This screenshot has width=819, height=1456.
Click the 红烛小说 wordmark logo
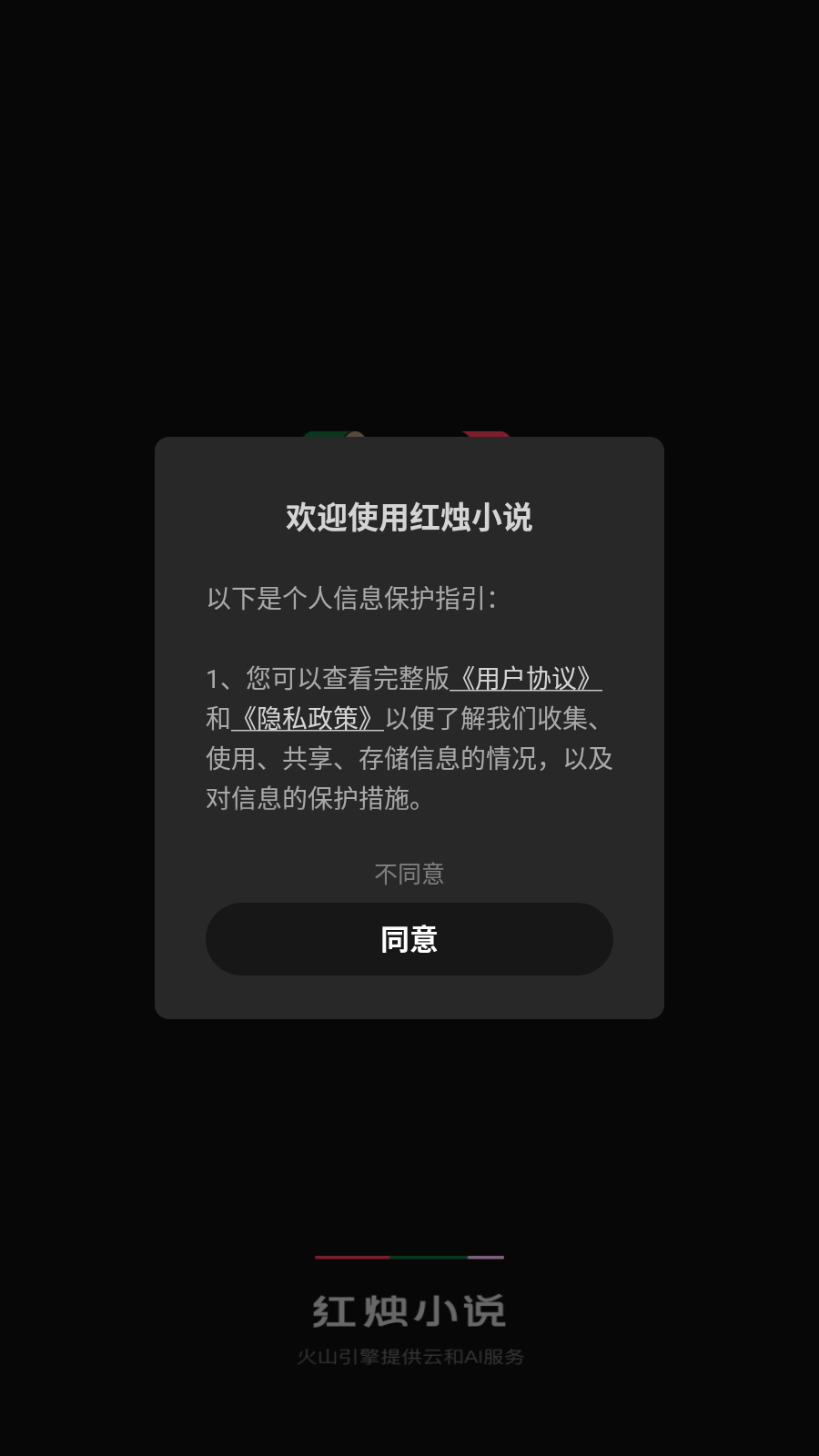tap(409, 1310)
